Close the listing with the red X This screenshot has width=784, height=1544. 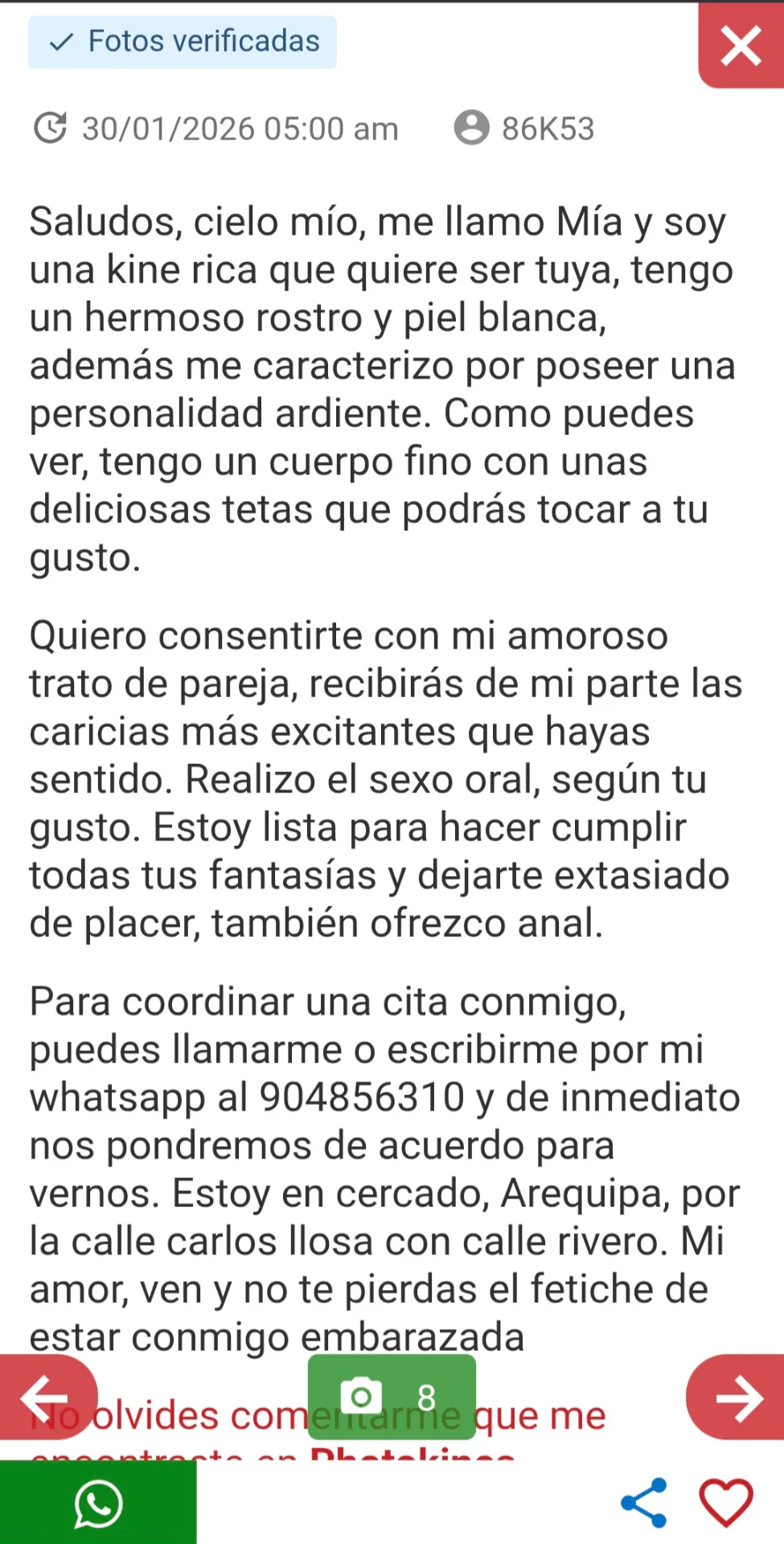click(x=741, y=45)
